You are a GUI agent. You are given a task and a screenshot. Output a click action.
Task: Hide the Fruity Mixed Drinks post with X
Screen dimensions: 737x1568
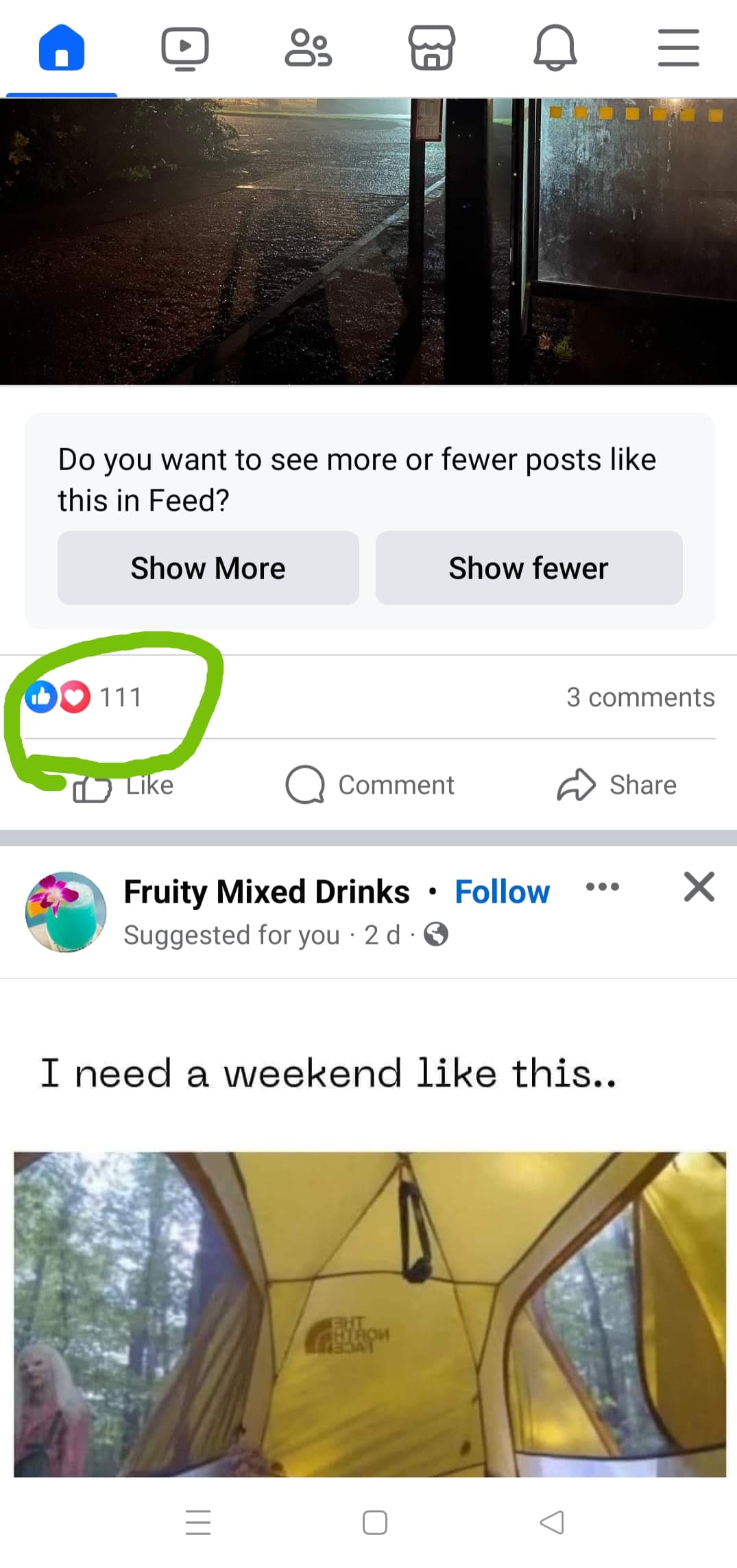699,887
